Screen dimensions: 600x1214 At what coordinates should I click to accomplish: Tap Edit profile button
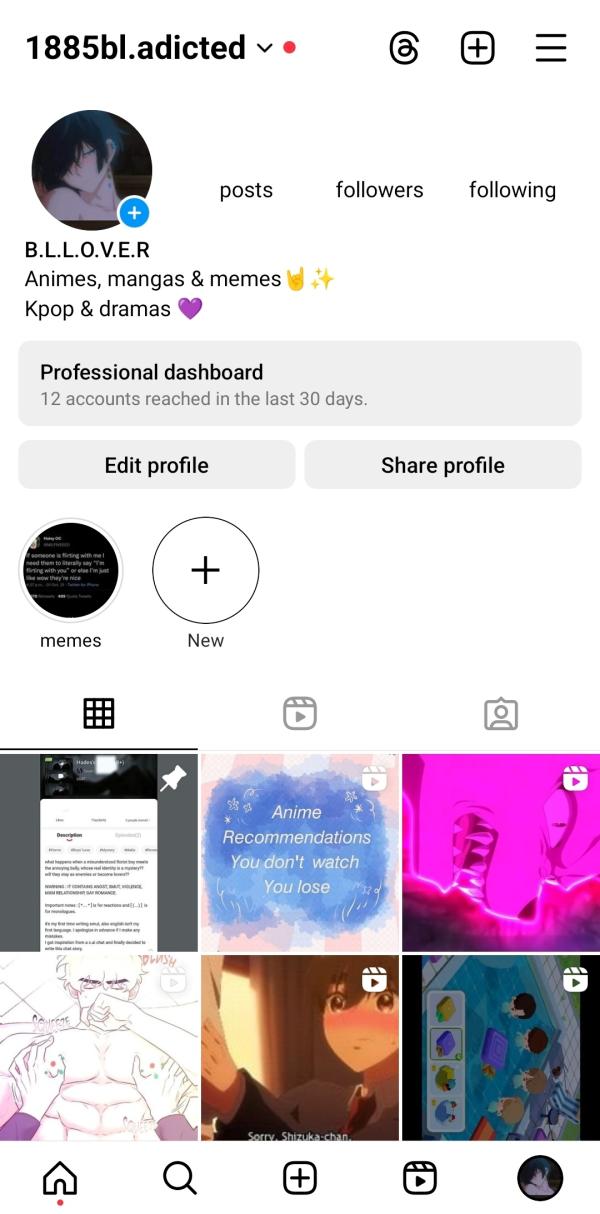click(x=157, y=465)
